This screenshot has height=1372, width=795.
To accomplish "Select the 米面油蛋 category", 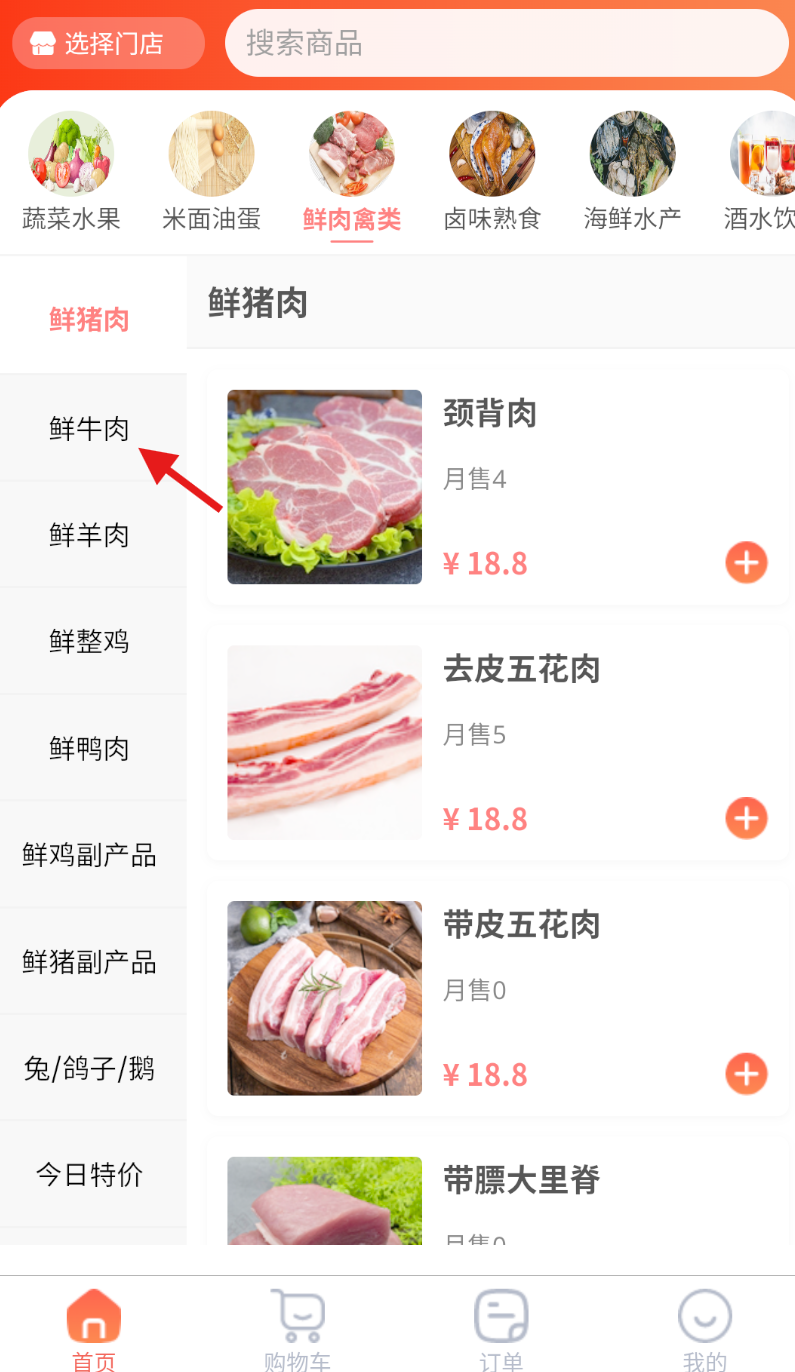I will pos(211,172).
